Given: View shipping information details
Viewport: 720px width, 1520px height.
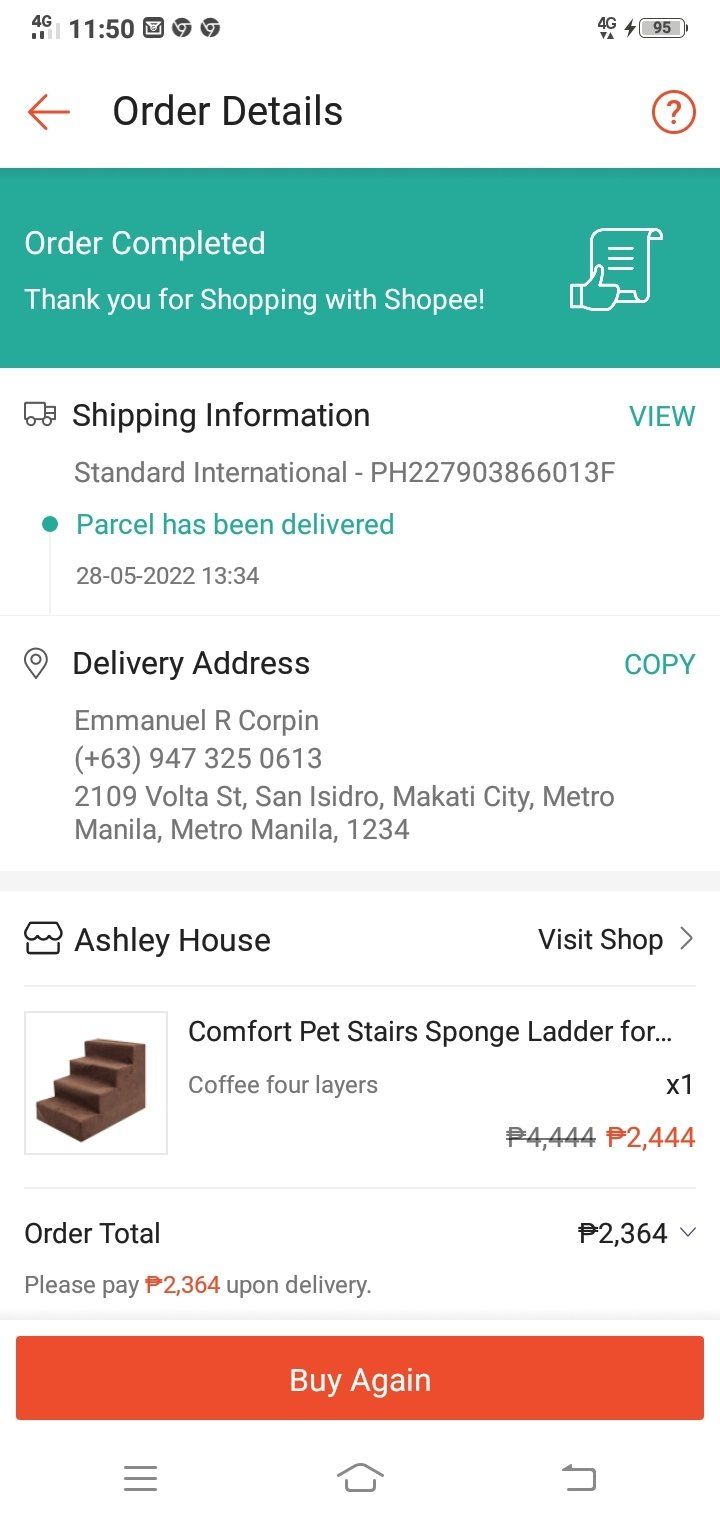Looking at the screenshot, I should pyautogui.click(x=661, y=416).
